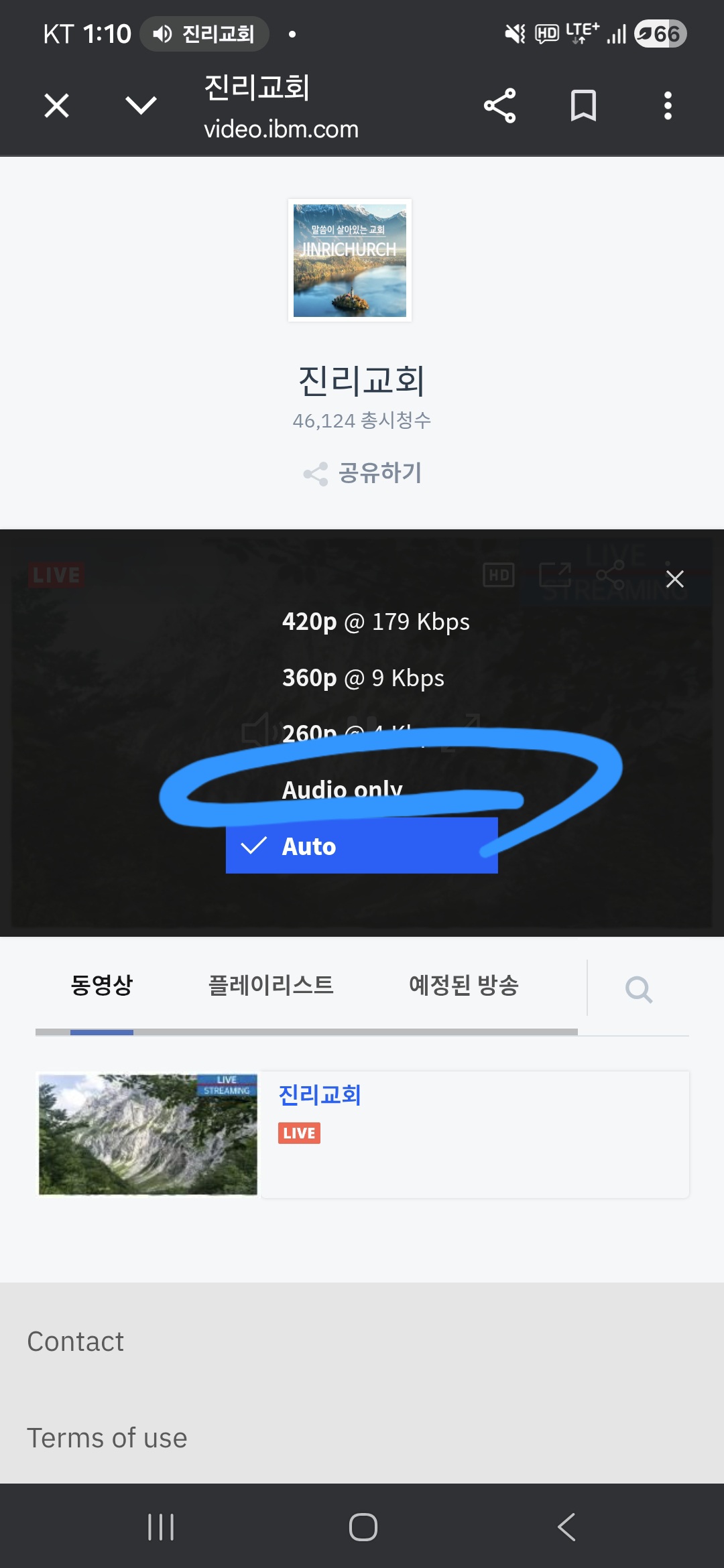Screen dimensions: 724x1568
Task: Bookmark the 진리교회 page
Action: click(x=583, y=105)
